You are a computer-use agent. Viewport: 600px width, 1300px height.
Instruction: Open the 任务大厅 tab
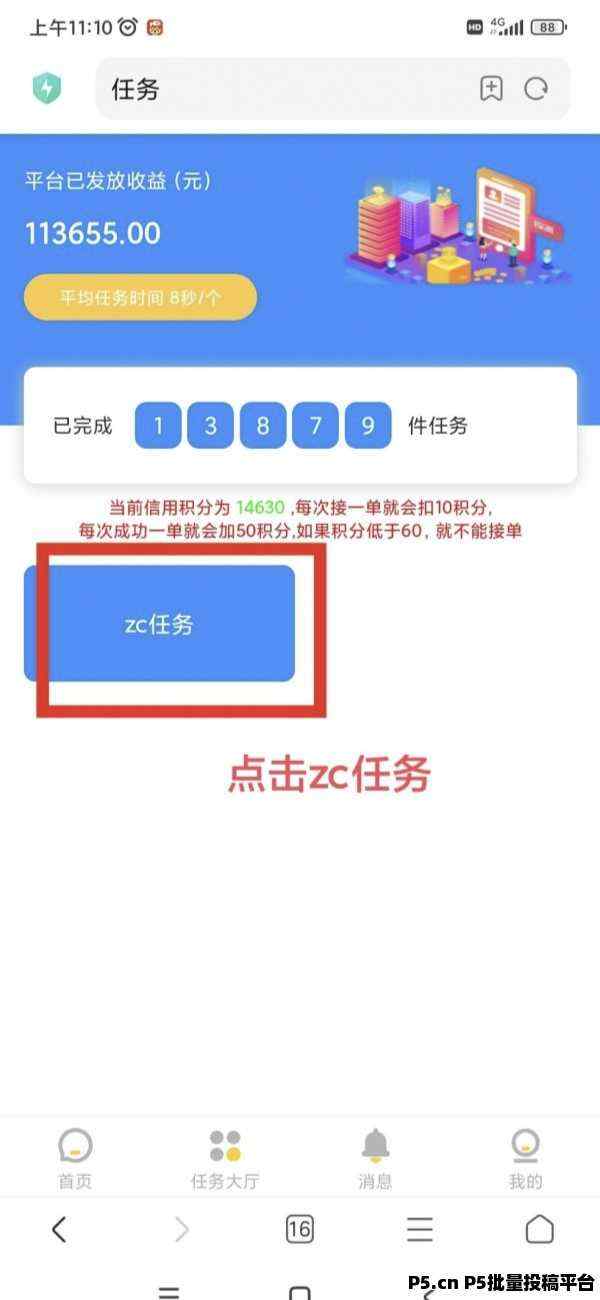[x=225, y=1160]
